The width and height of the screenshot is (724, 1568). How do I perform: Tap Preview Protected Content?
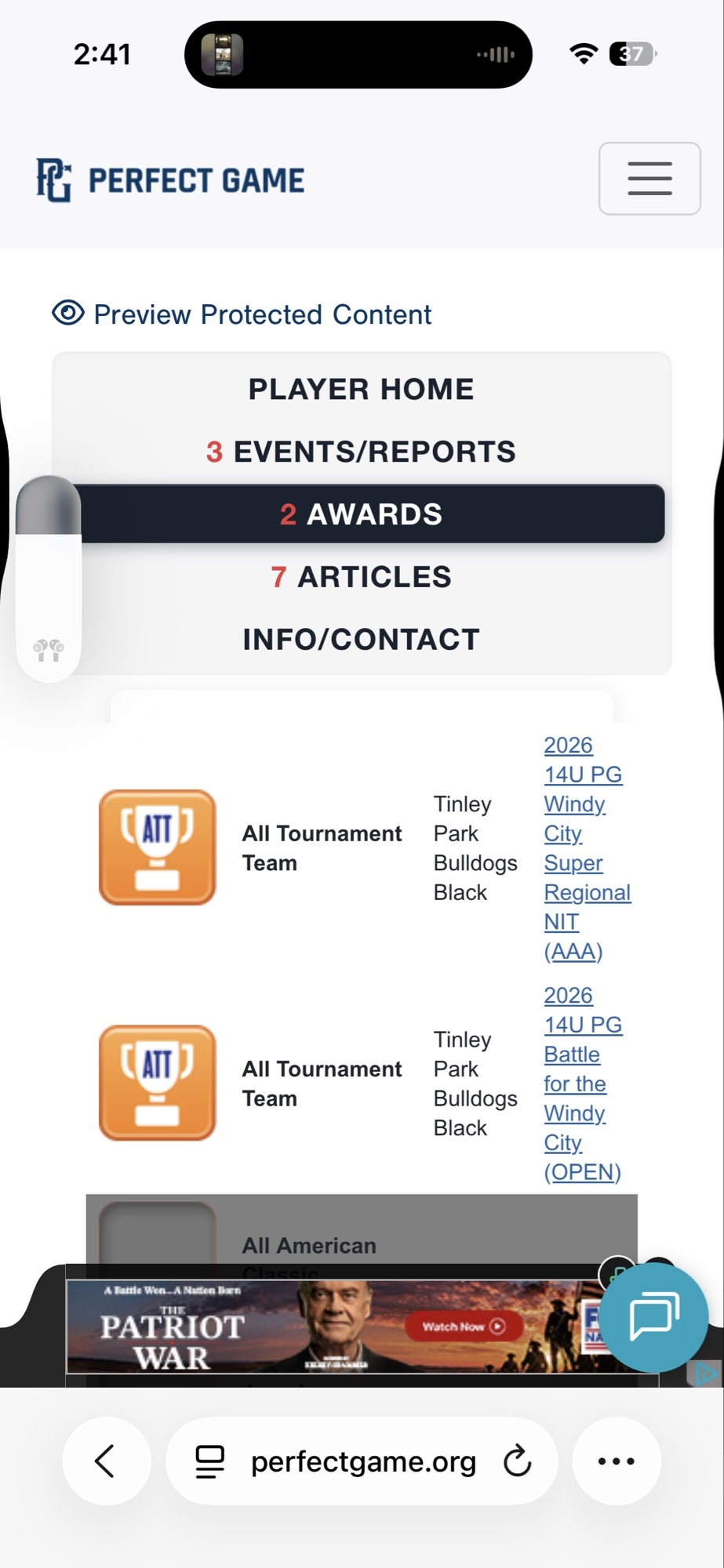point(242,314)
